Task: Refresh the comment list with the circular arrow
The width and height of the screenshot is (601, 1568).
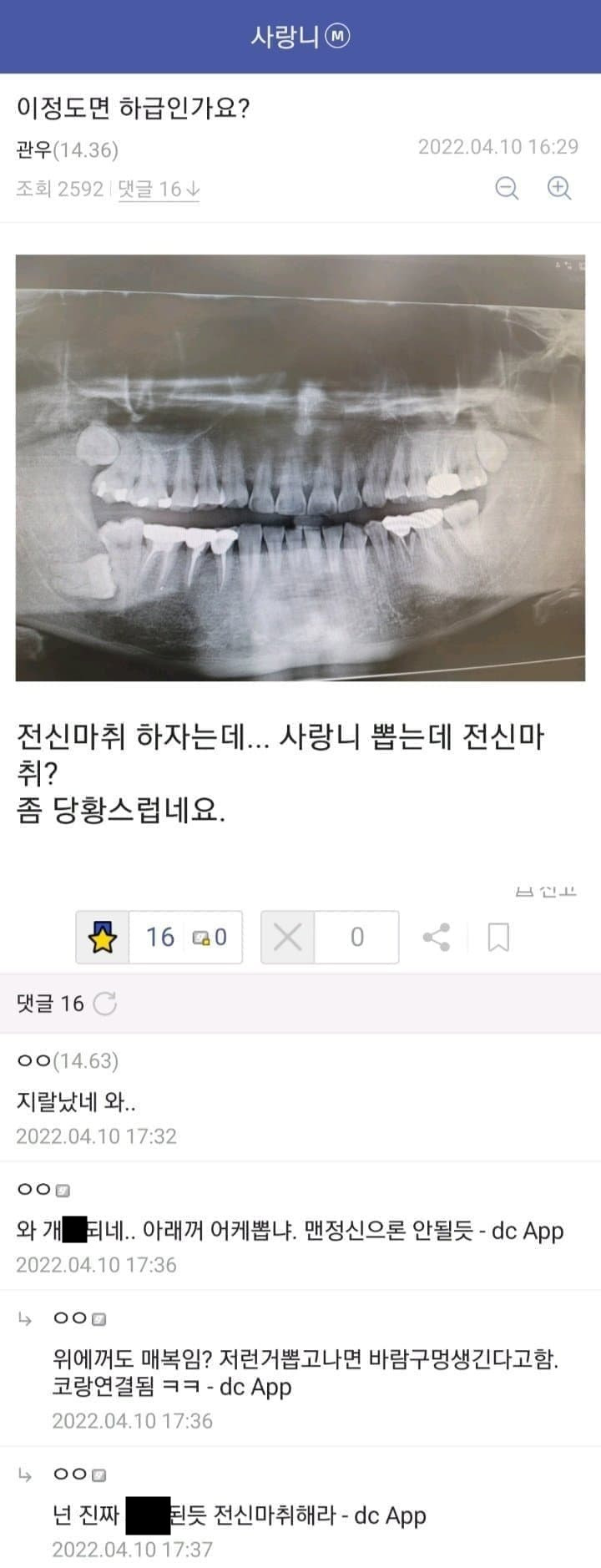Action: pyautogui.click(x=104, y=1004)
